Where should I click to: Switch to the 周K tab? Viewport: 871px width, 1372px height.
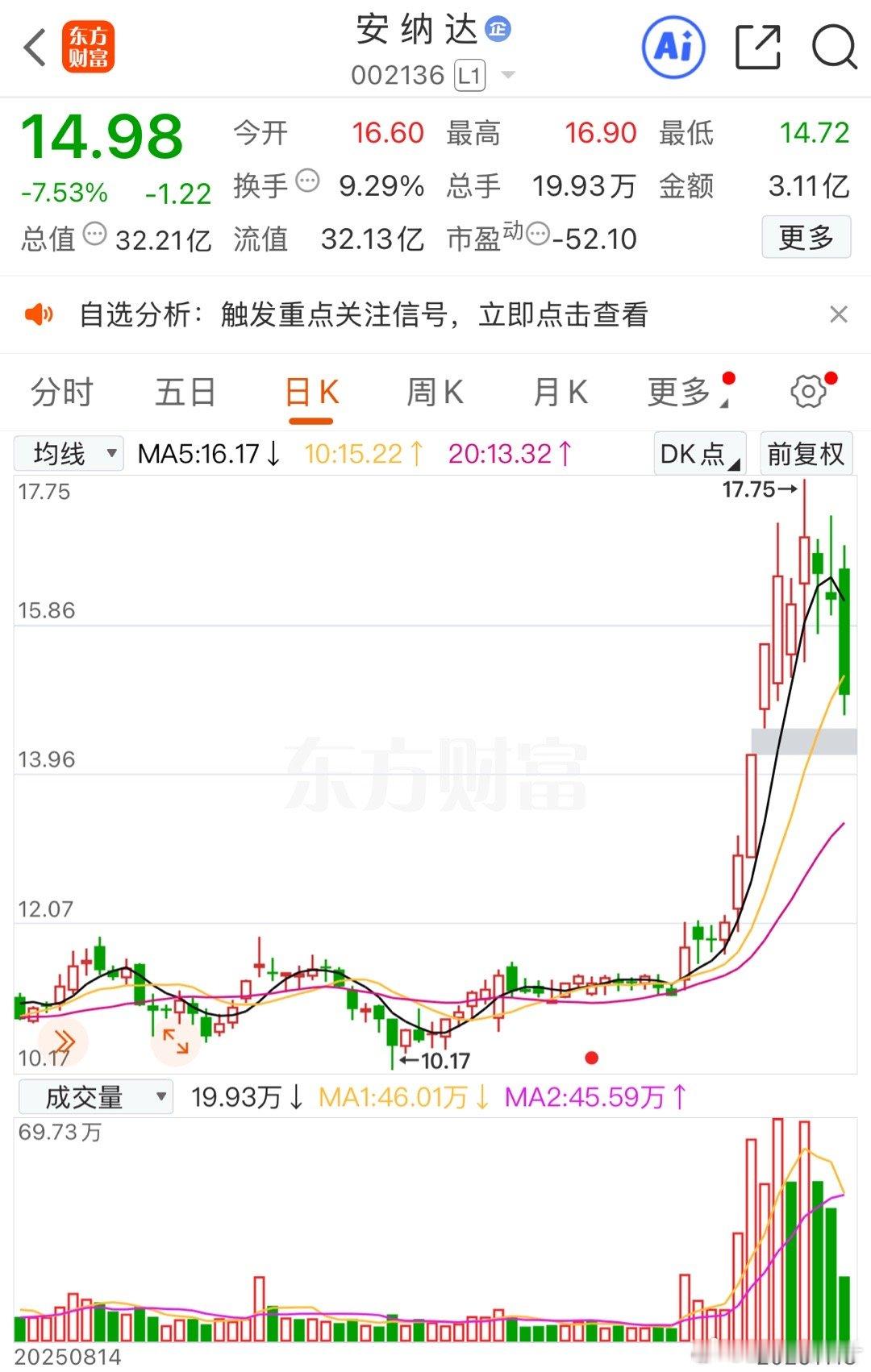coord(435,392)
